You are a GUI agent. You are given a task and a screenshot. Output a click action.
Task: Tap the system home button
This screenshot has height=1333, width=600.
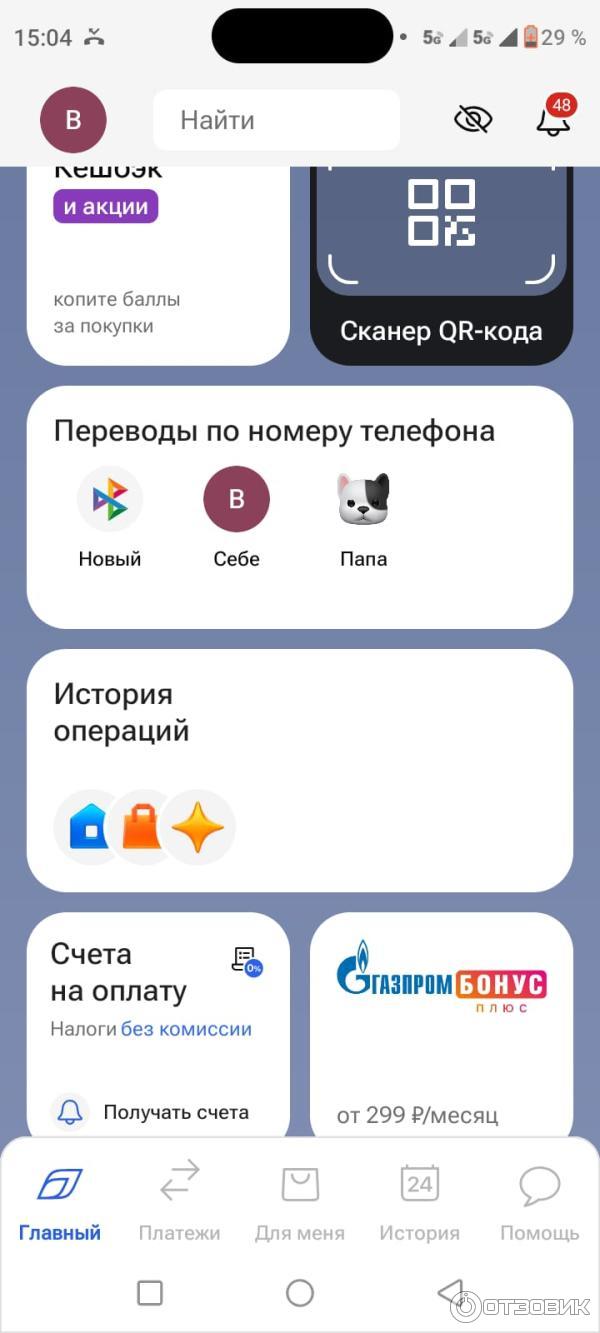tap(300, 1293)
